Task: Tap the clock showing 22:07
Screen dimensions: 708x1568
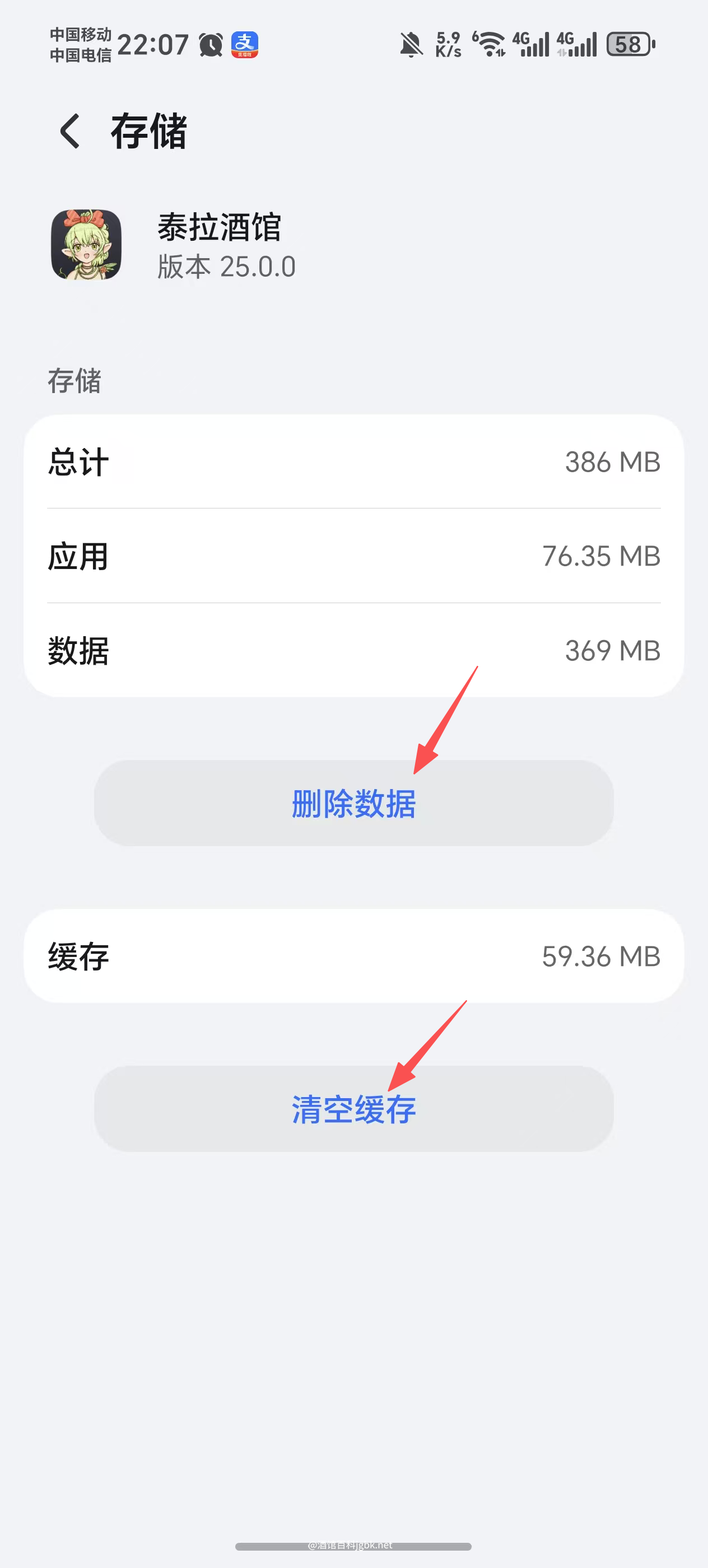Action: 153,44
